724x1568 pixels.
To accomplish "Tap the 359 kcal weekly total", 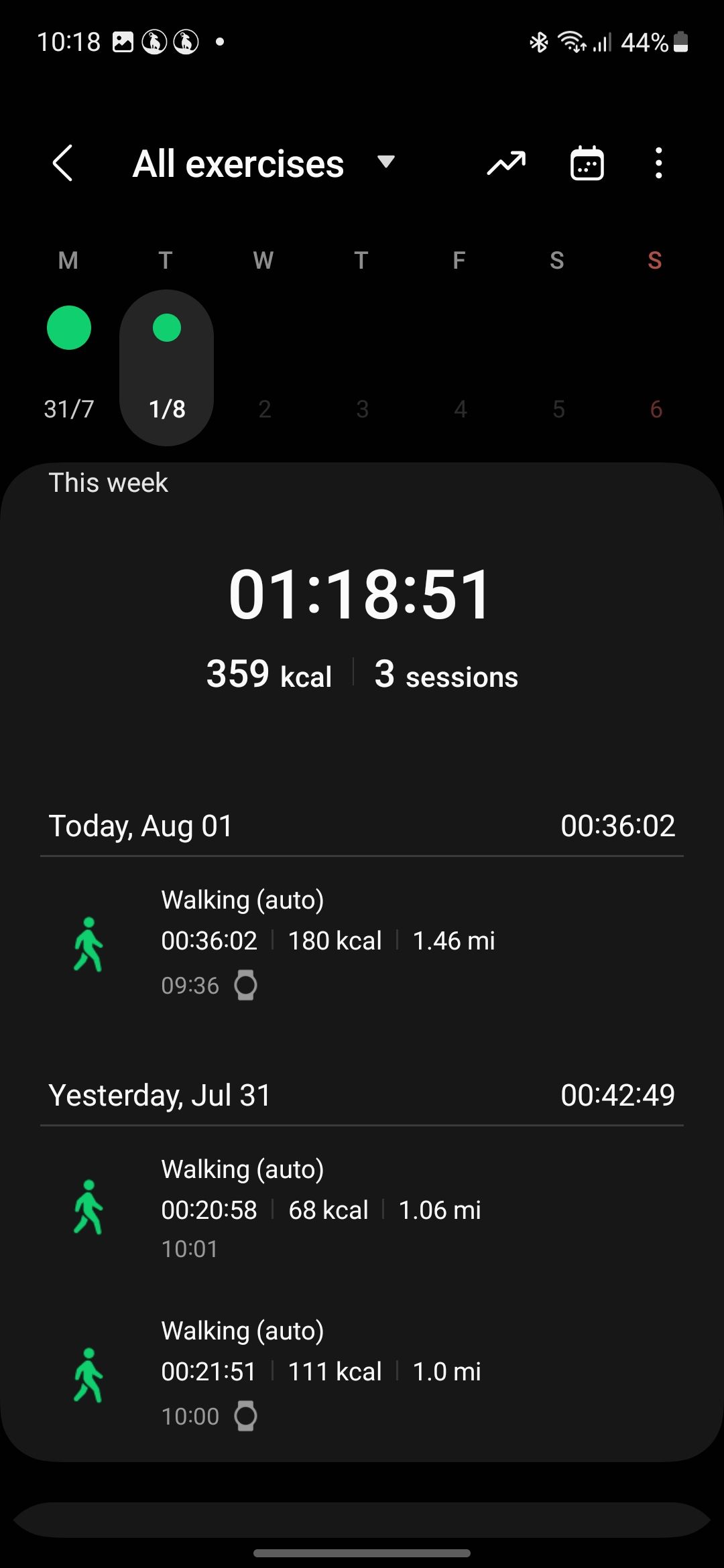I will pos(269,675).
